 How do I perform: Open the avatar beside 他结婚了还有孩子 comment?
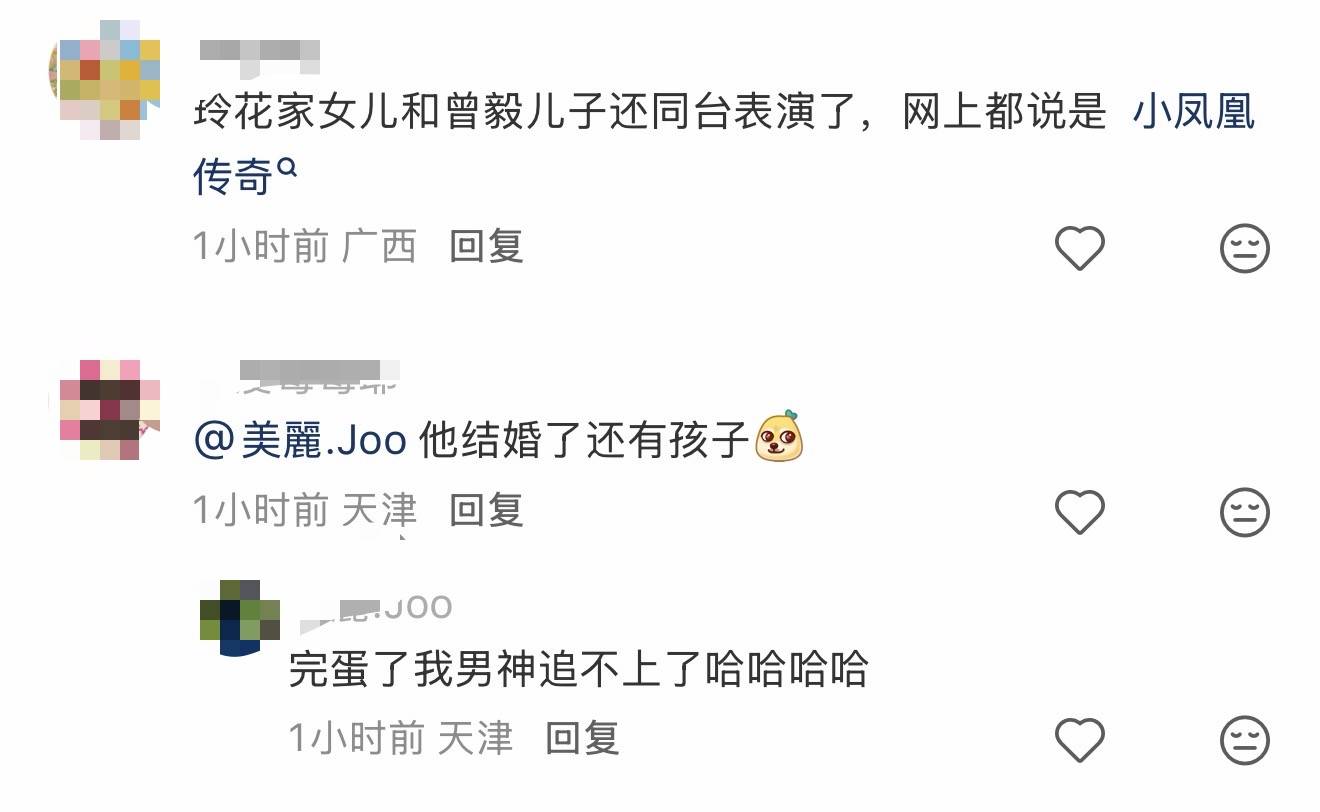click(104, 410)
